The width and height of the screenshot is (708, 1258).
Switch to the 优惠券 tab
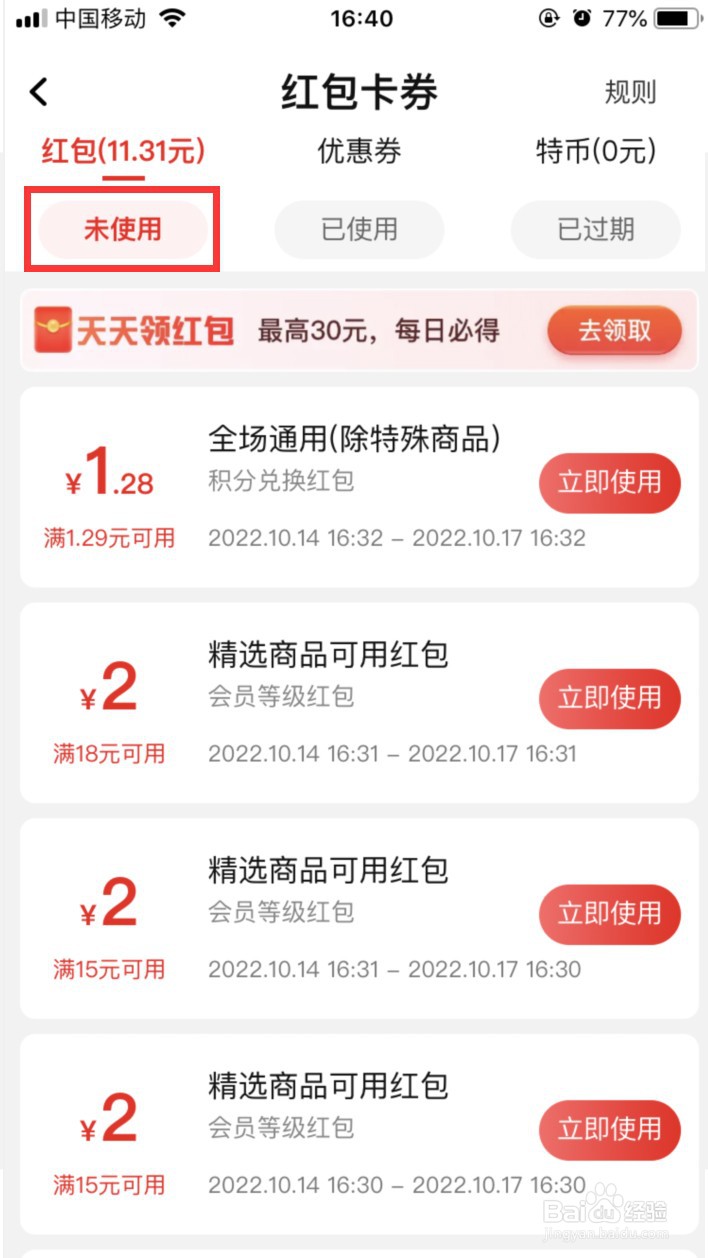[360, 152]
